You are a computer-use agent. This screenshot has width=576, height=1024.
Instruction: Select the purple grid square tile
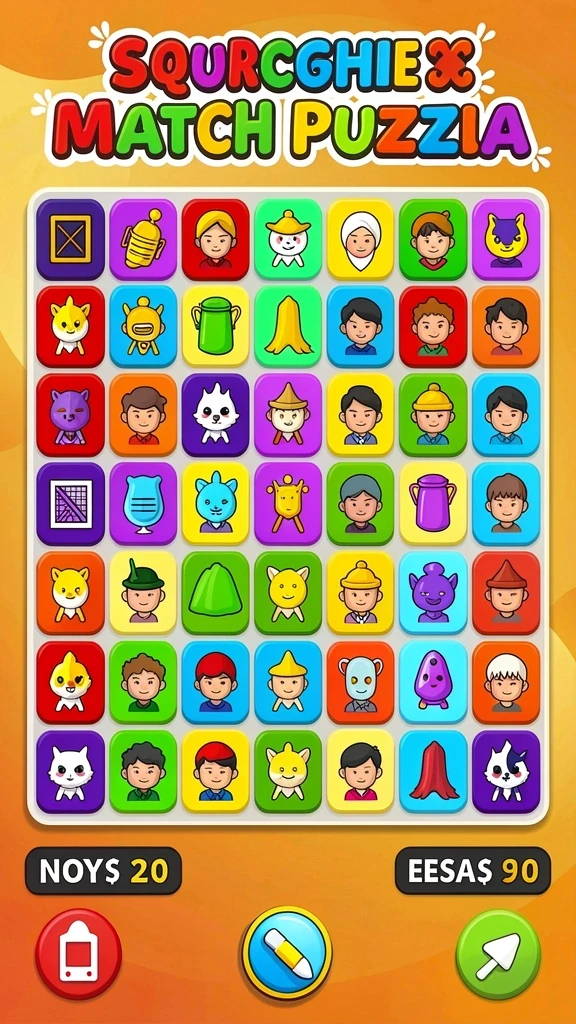pos(71,504)
